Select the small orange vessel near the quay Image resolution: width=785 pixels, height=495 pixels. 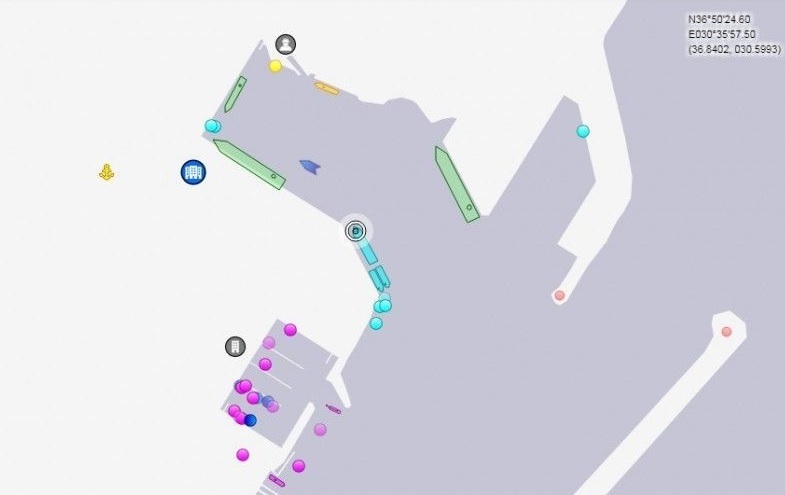pos(327,88)
